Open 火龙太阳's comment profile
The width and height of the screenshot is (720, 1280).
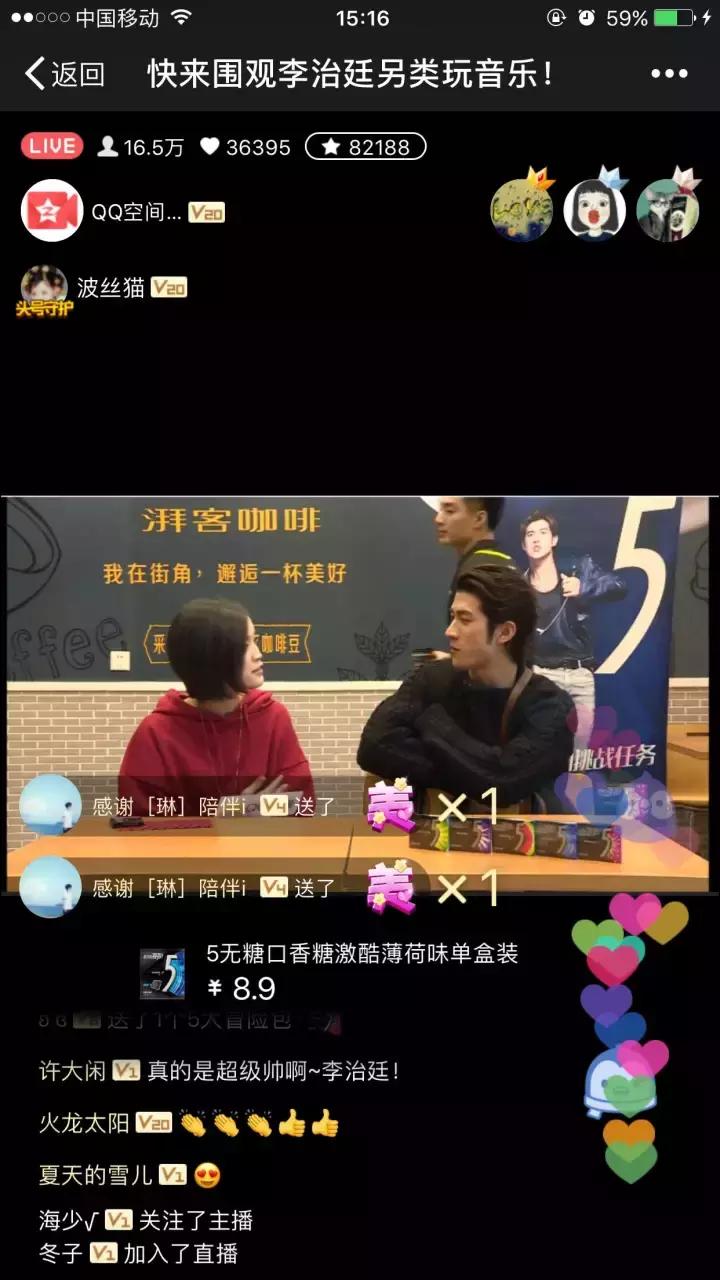point(84,1123)
